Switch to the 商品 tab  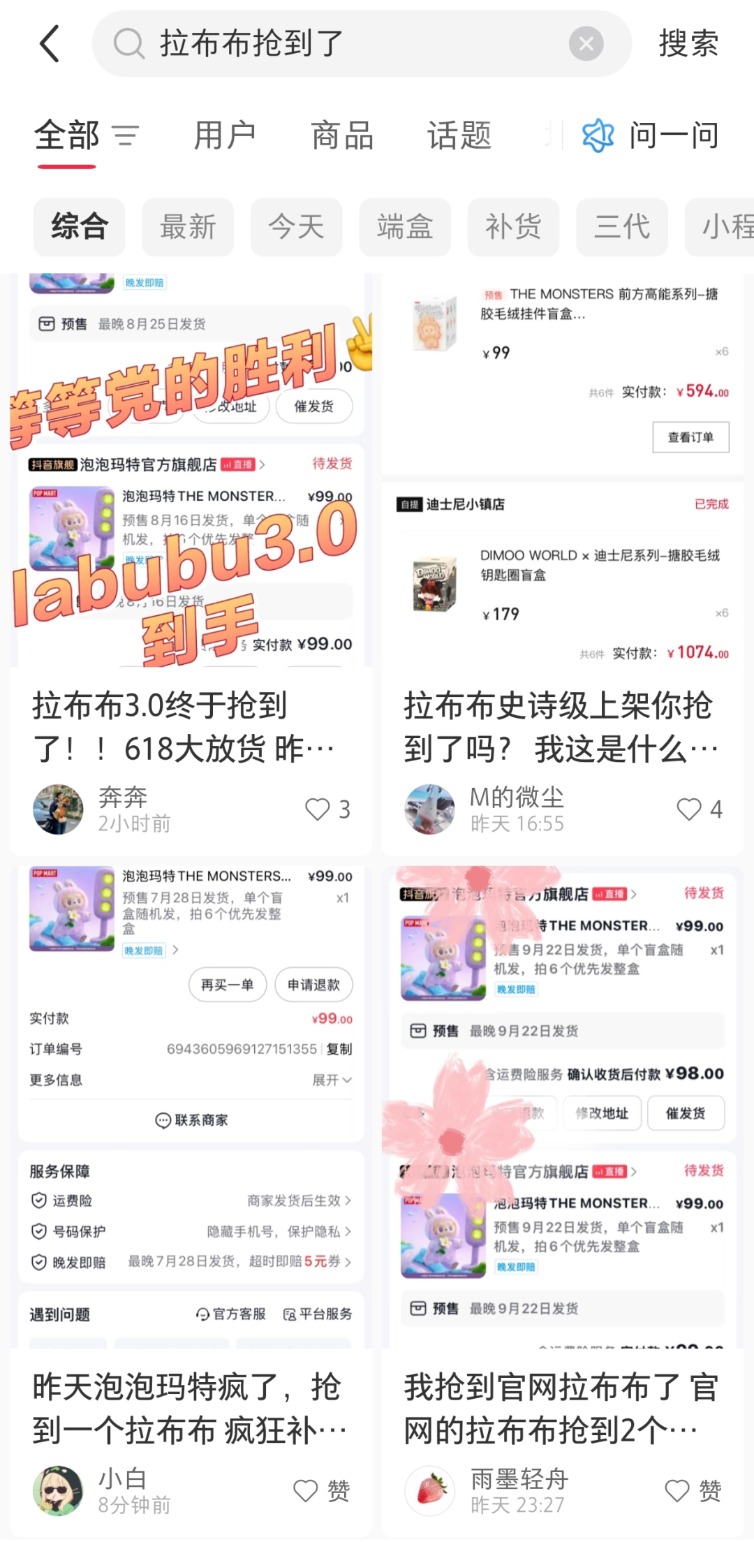pos(342,135)
